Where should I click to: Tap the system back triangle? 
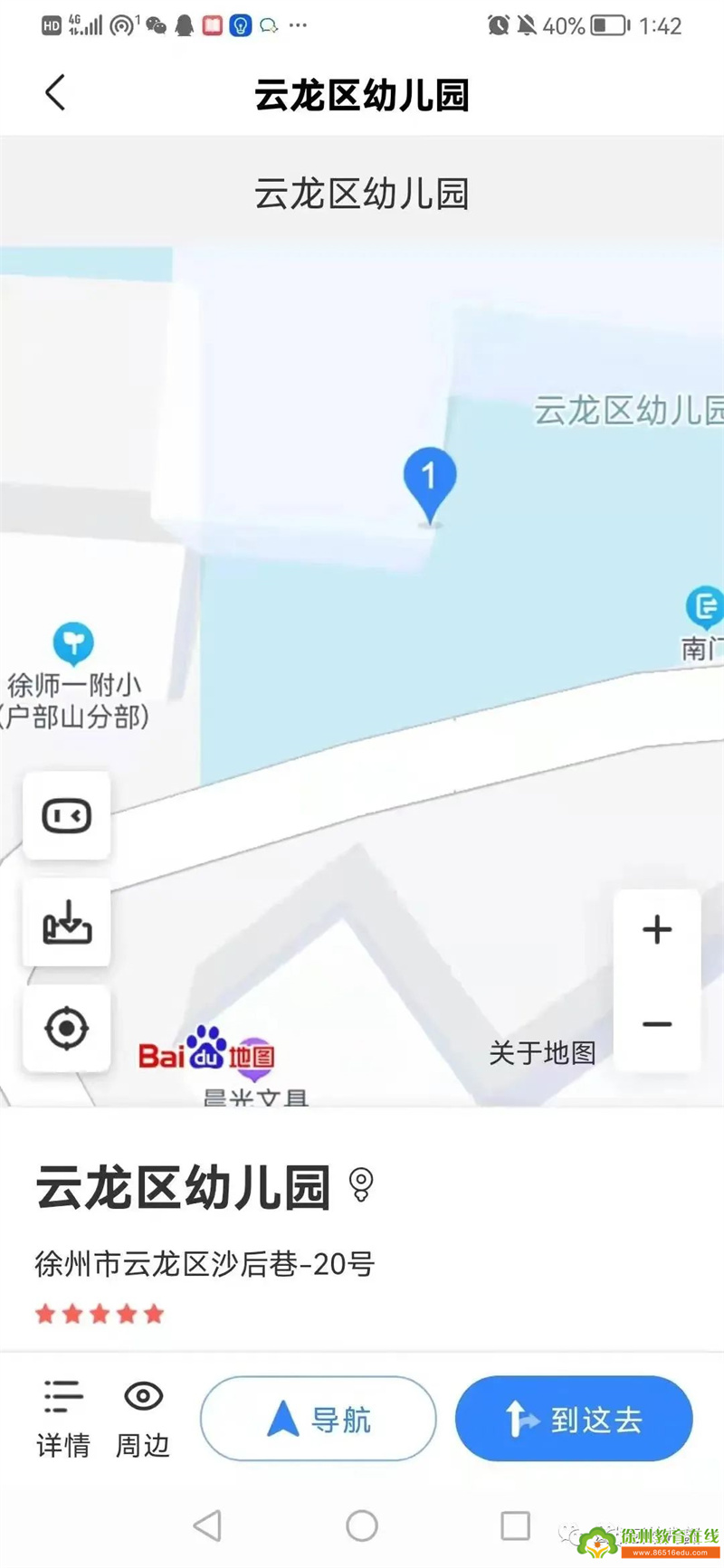(x=208, y=1525)
